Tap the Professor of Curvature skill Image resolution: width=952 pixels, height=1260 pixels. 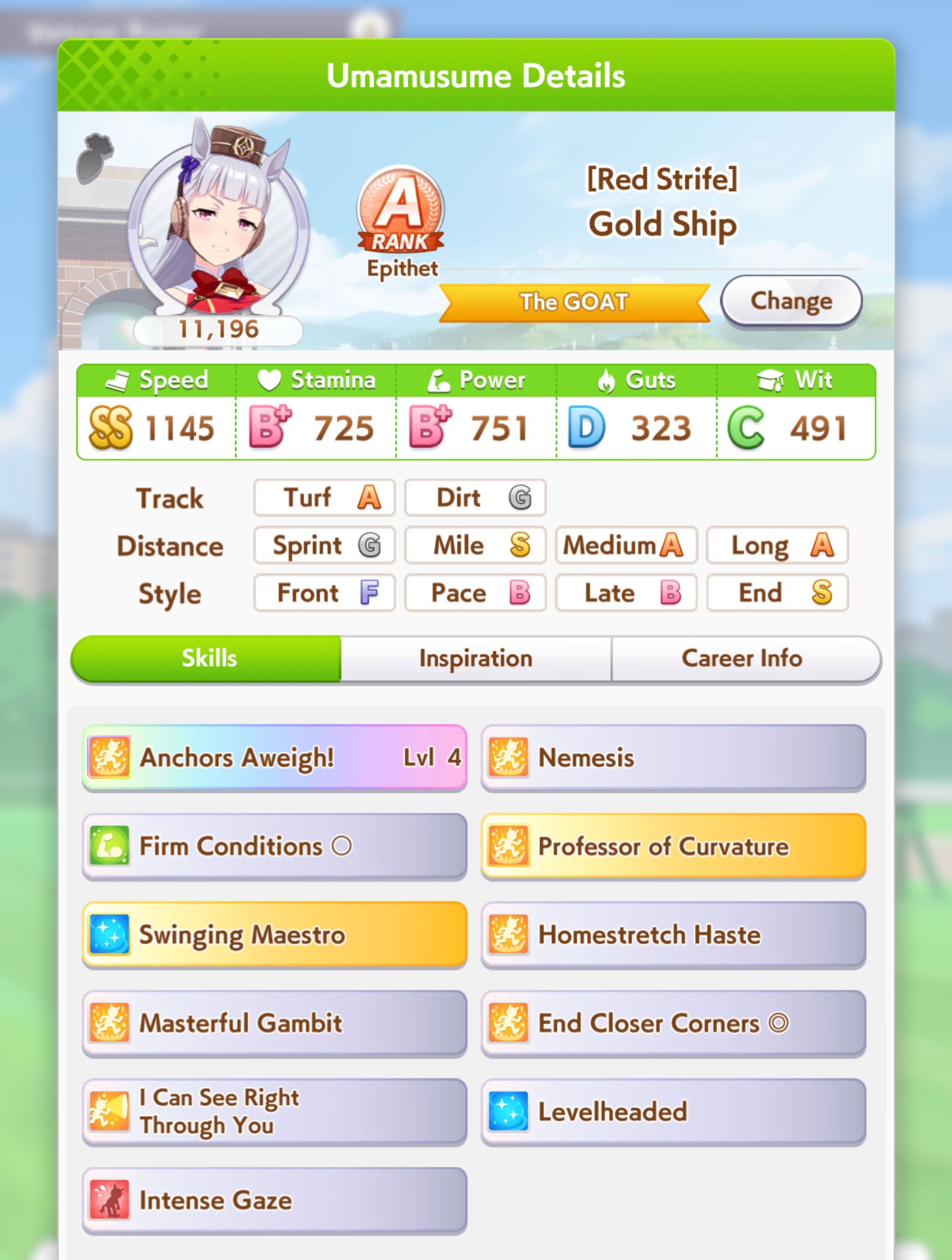(673, 846)
